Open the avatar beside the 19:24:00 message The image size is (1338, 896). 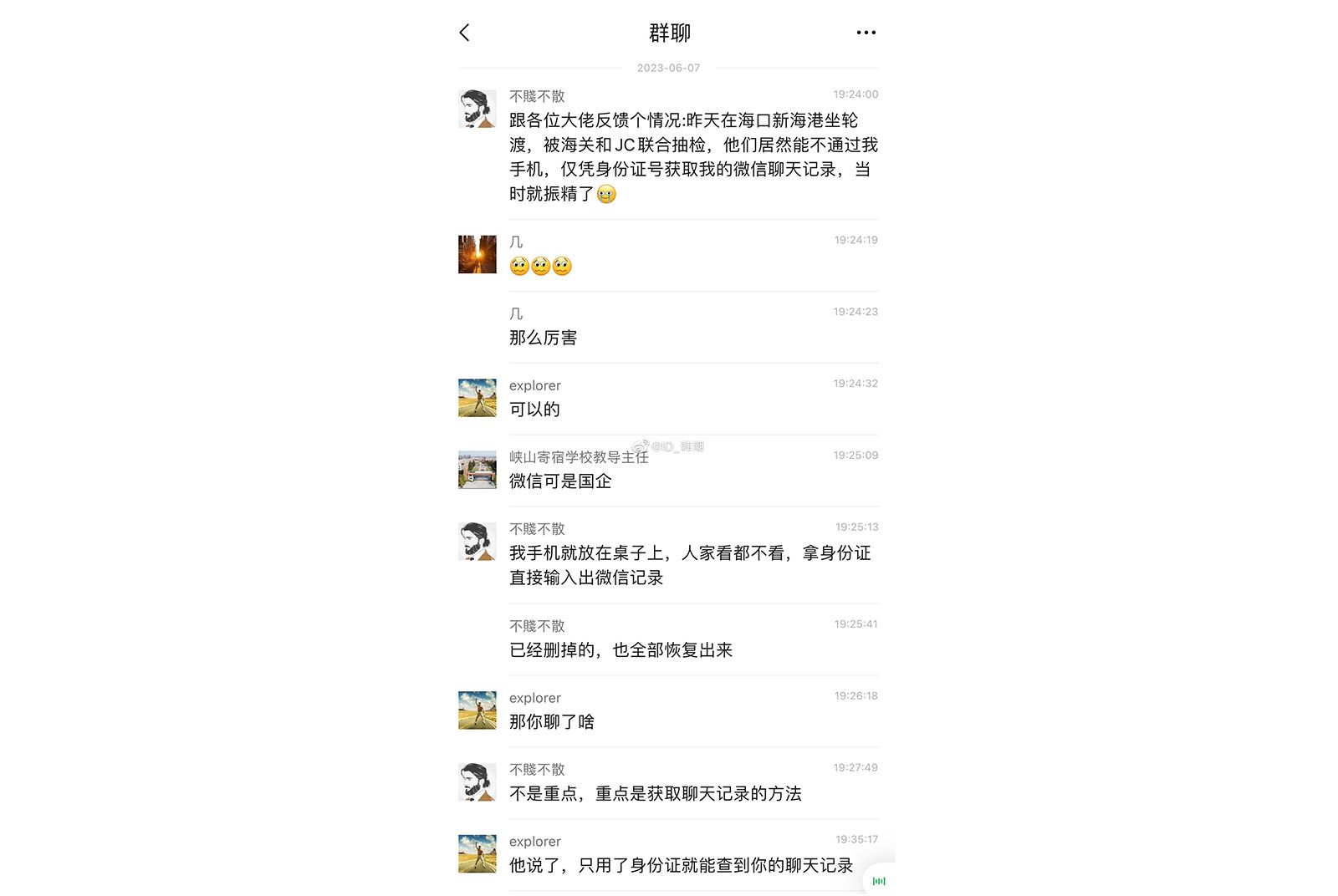[477, 109]
